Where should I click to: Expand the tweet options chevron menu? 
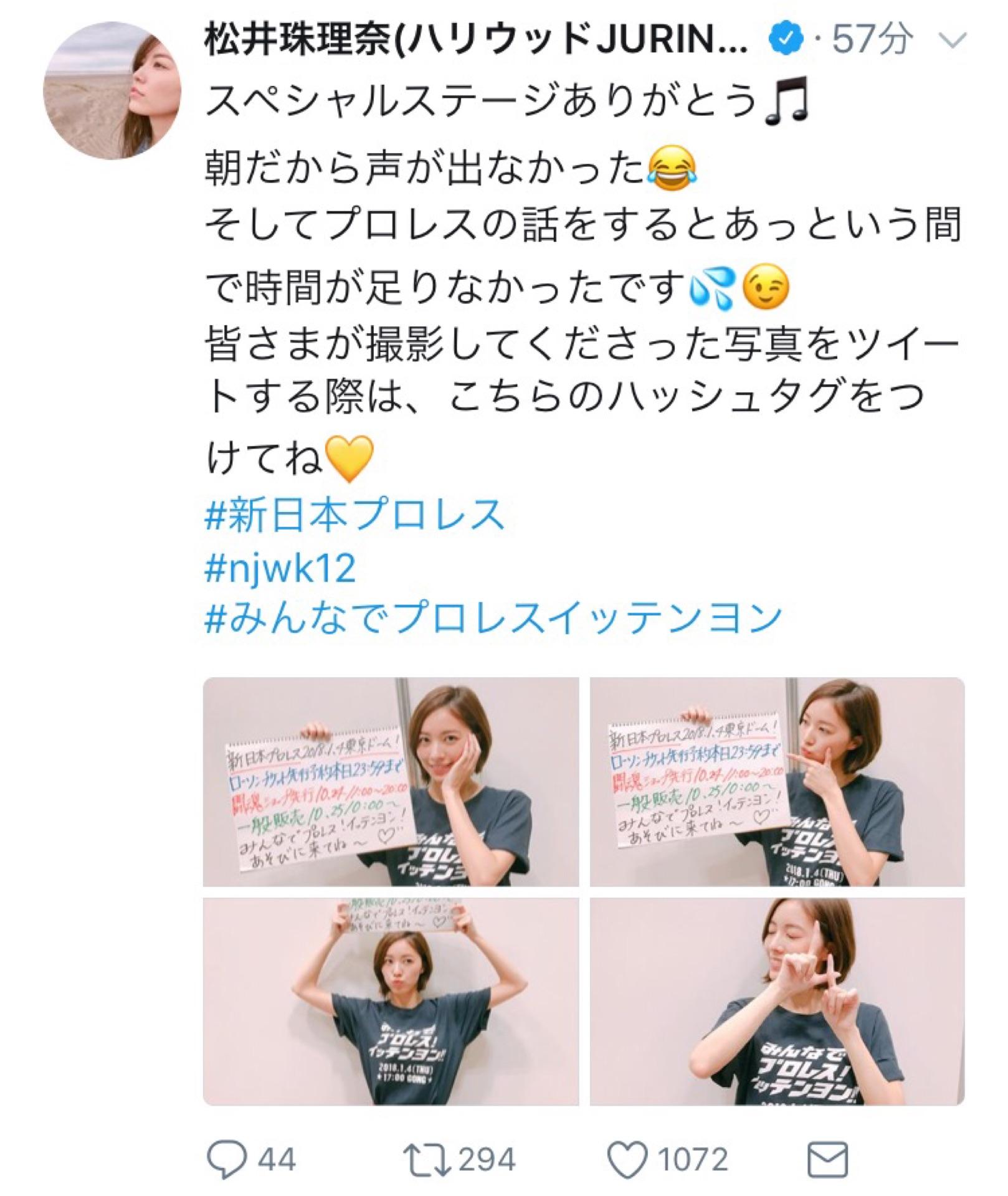tap(952, 41)
